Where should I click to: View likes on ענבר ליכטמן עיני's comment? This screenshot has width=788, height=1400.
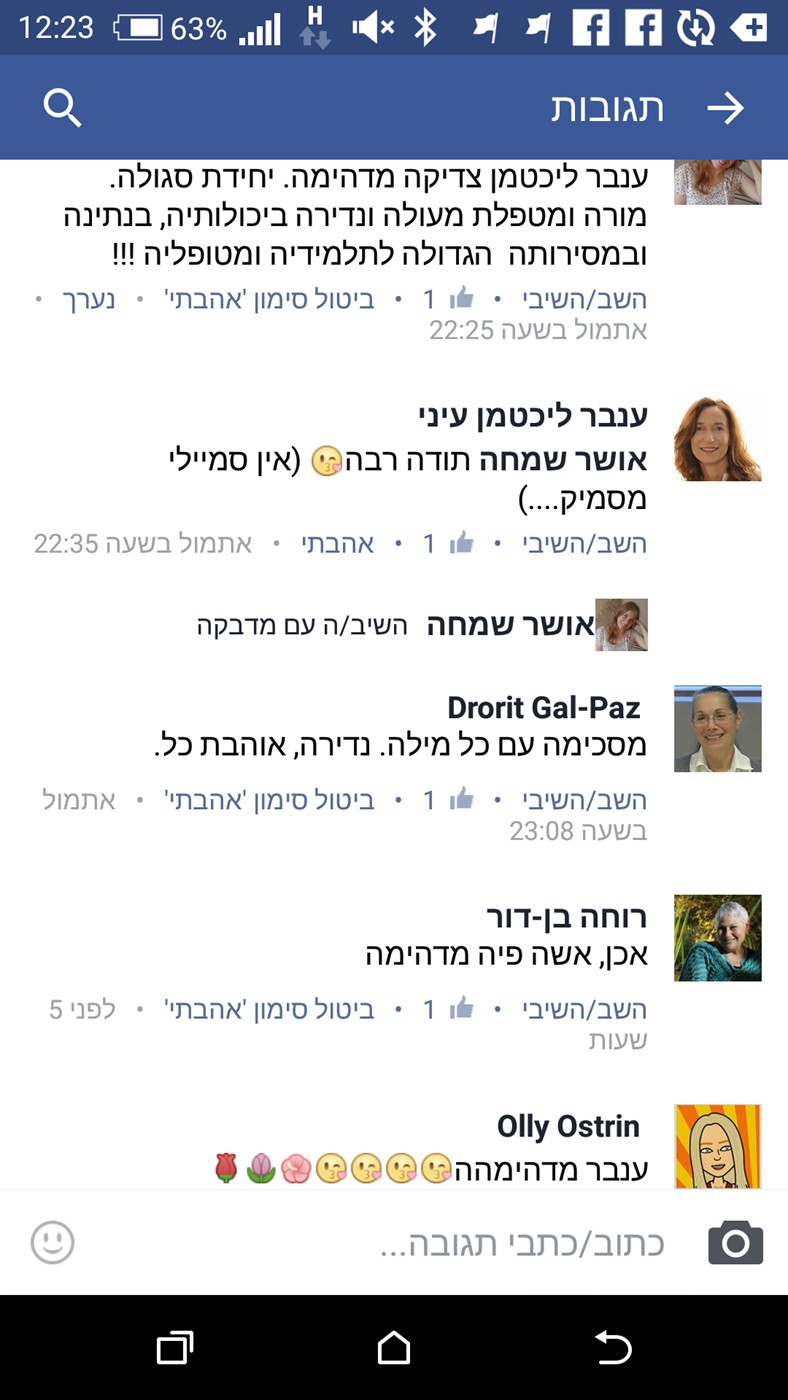point(447,544)
